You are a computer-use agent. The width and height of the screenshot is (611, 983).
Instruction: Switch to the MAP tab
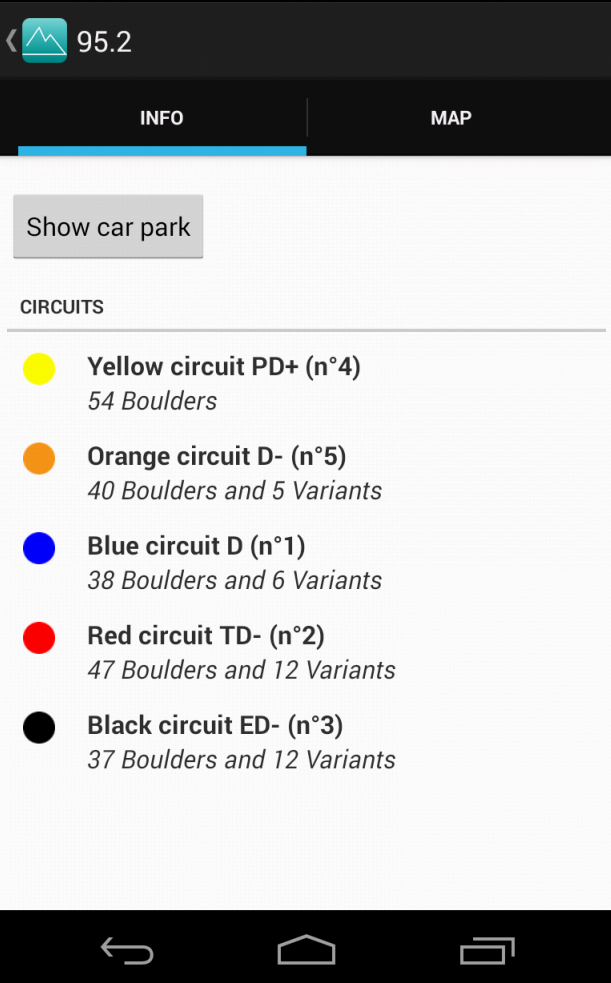pyautogui.click(x=450, y=118)
